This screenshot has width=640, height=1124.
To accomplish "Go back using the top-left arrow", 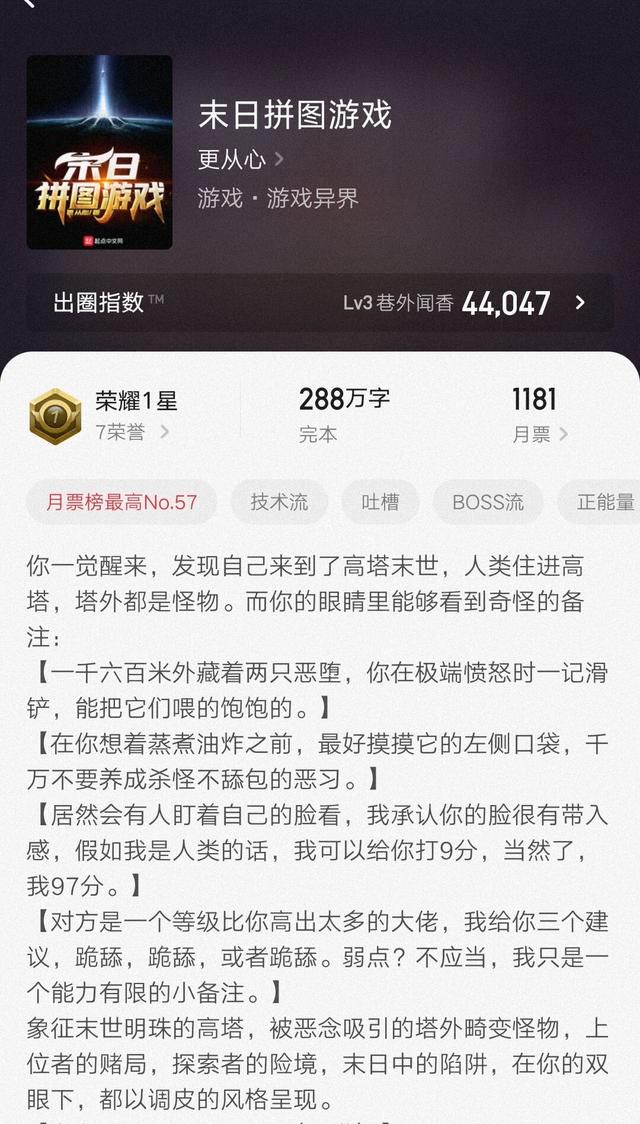I will point(27,3).
